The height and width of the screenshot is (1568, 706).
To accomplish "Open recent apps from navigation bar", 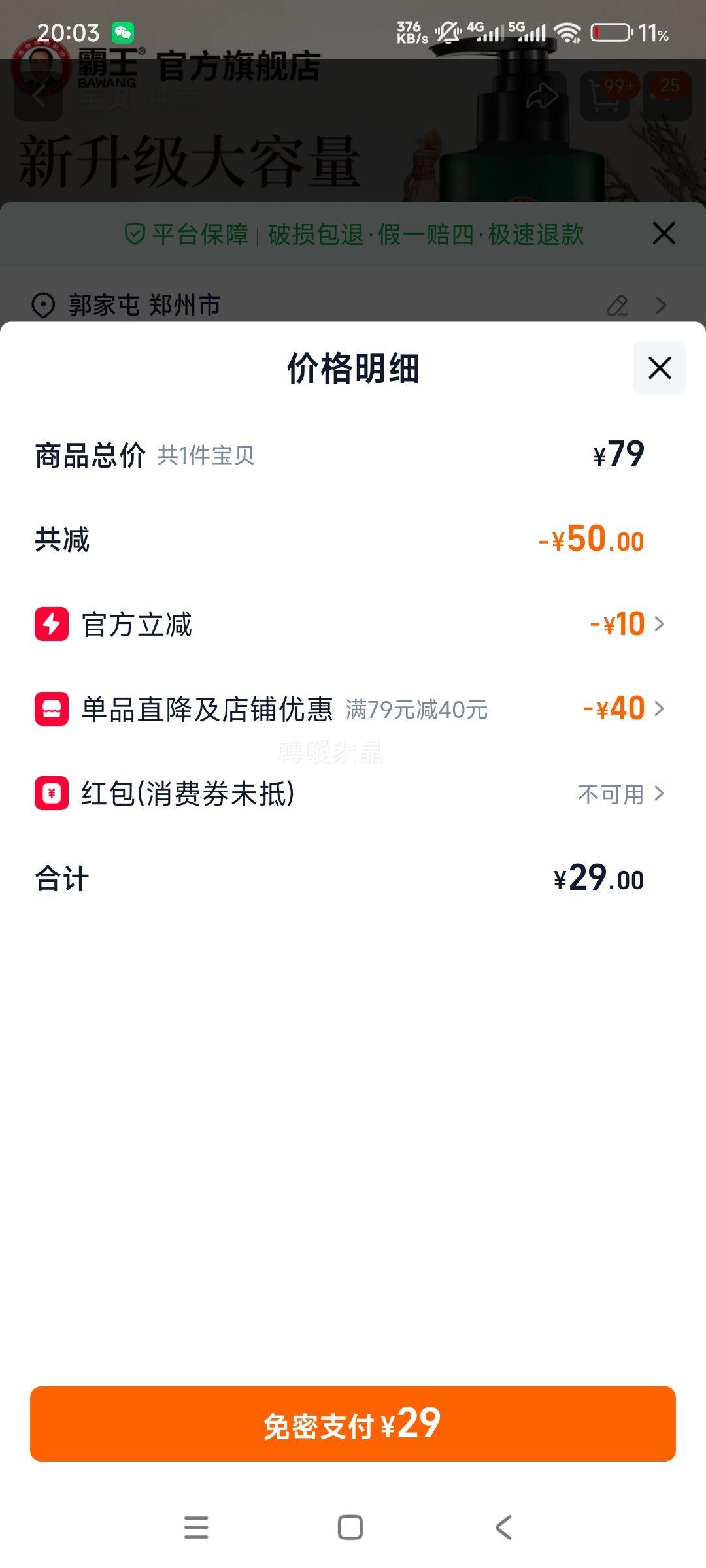I will pyautogui.click(x=196, y=1527).
